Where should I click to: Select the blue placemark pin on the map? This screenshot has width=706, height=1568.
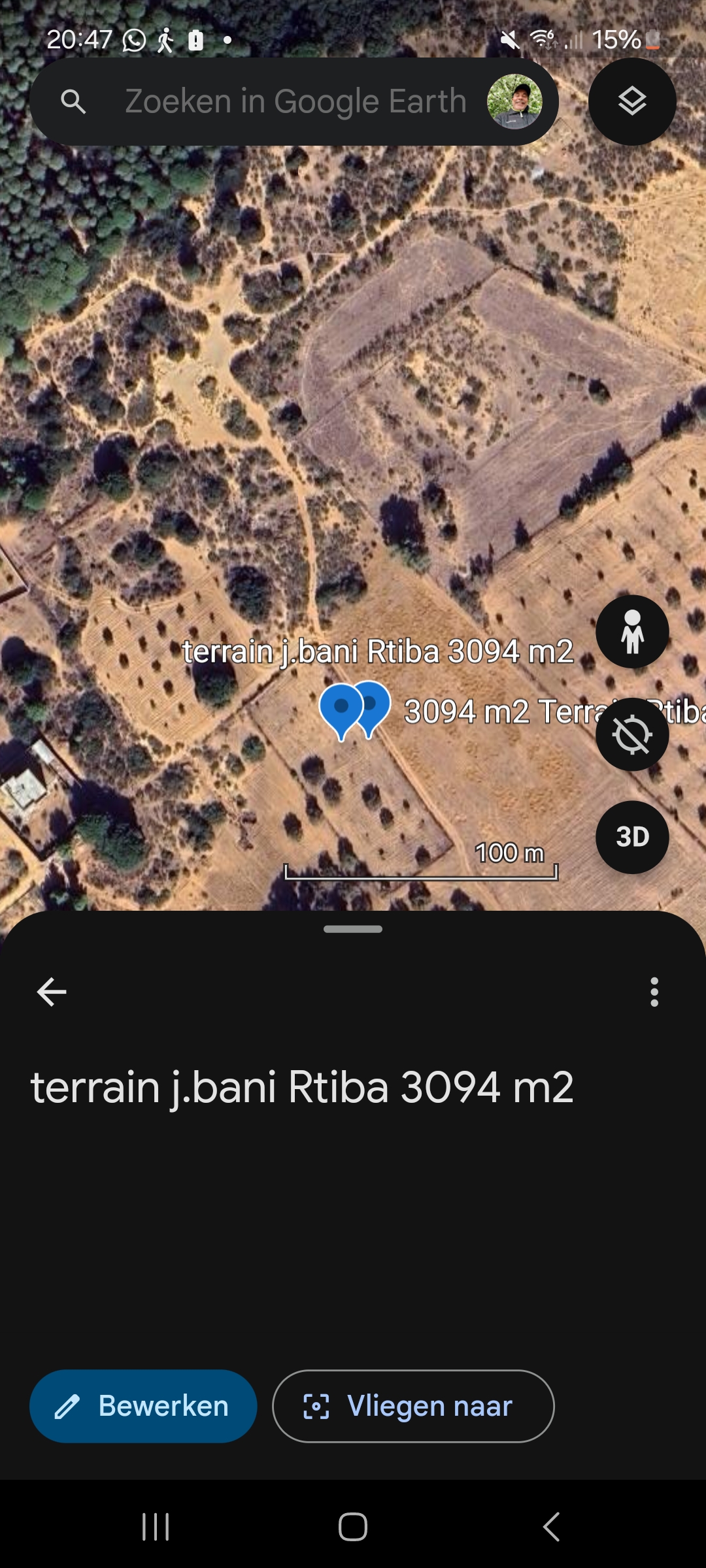pyautogui.click(x=342, y=708)
